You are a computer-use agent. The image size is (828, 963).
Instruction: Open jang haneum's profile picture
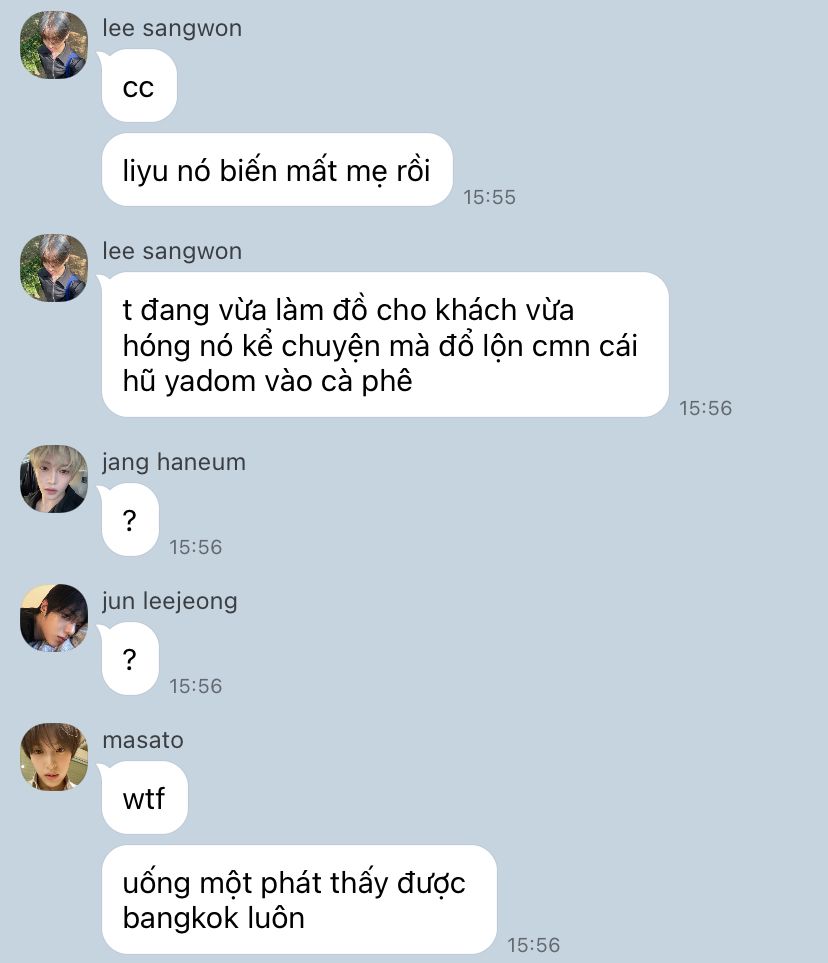click(54, 479)
